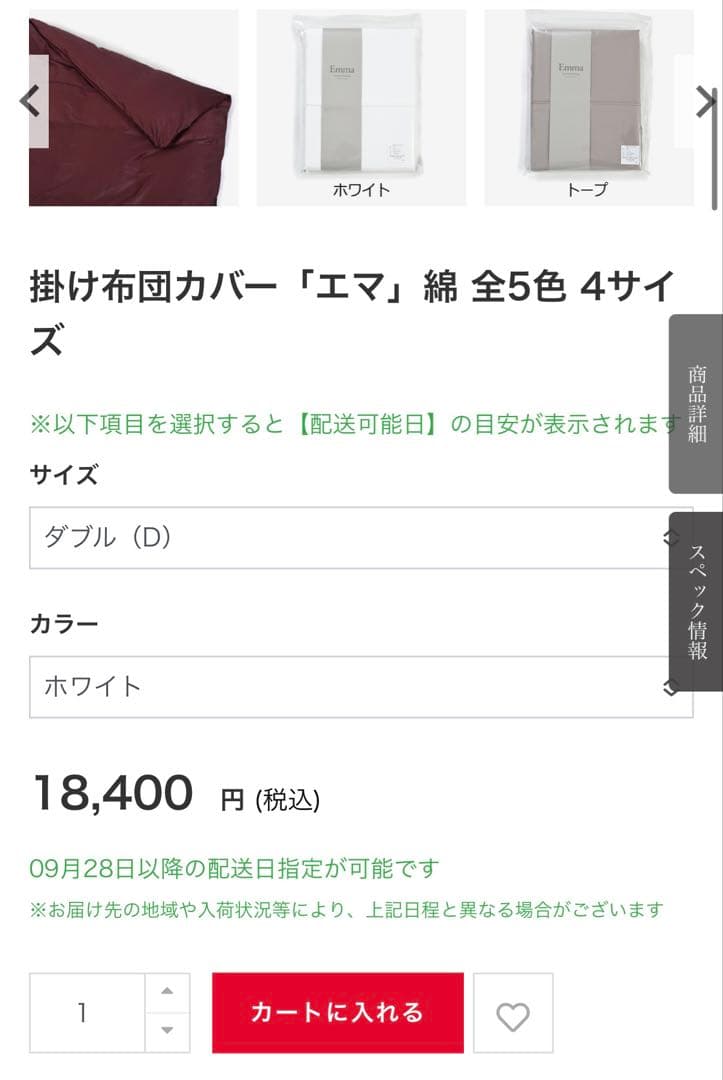Screen dimensions: 723x1080
Task: Click the heart inside the outlined button
Action: (512, 1012)
